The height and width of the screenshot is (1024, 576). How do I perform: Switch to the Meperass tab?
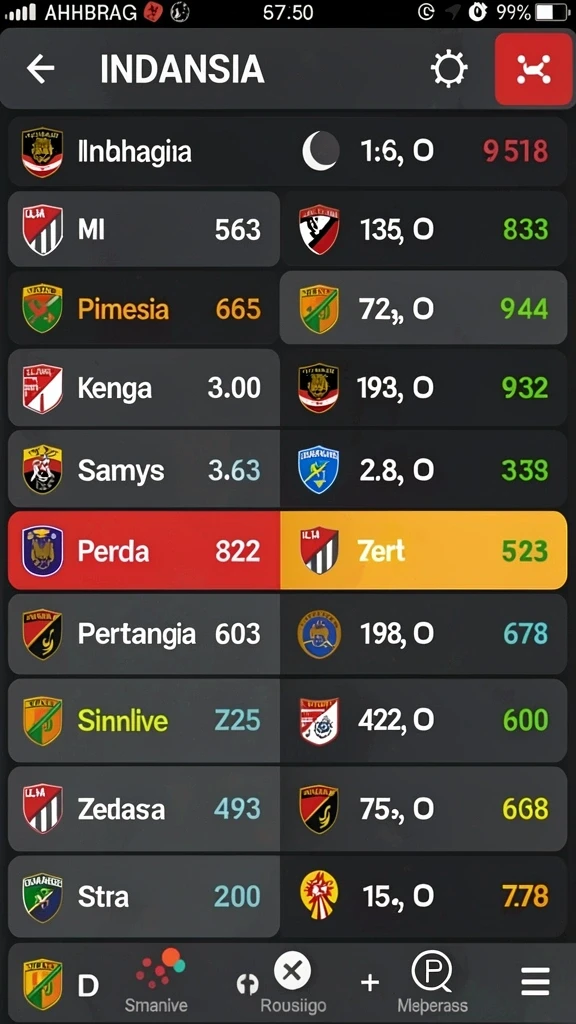coord(432,981)
